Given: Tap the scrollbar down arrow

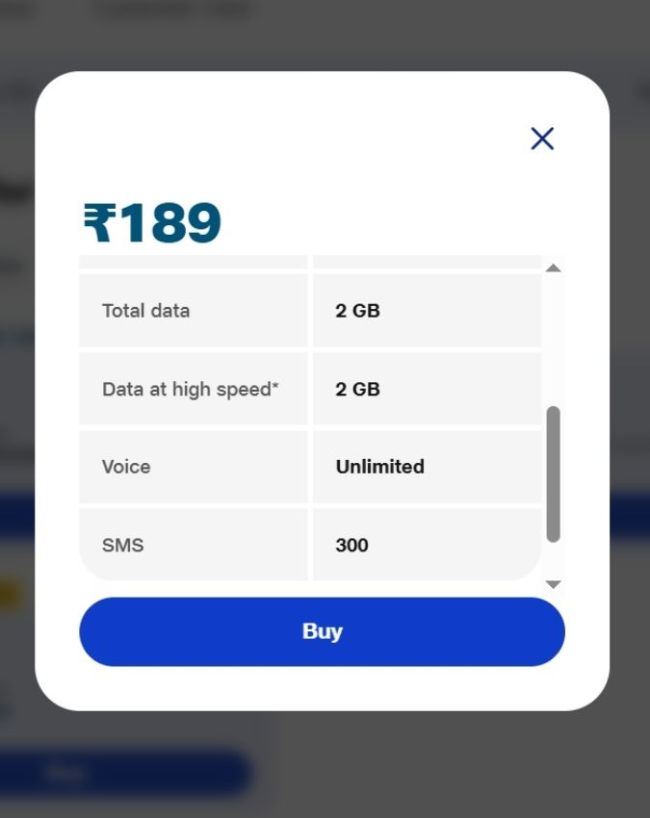Looking at the screenshot, I should pos(553,584).
